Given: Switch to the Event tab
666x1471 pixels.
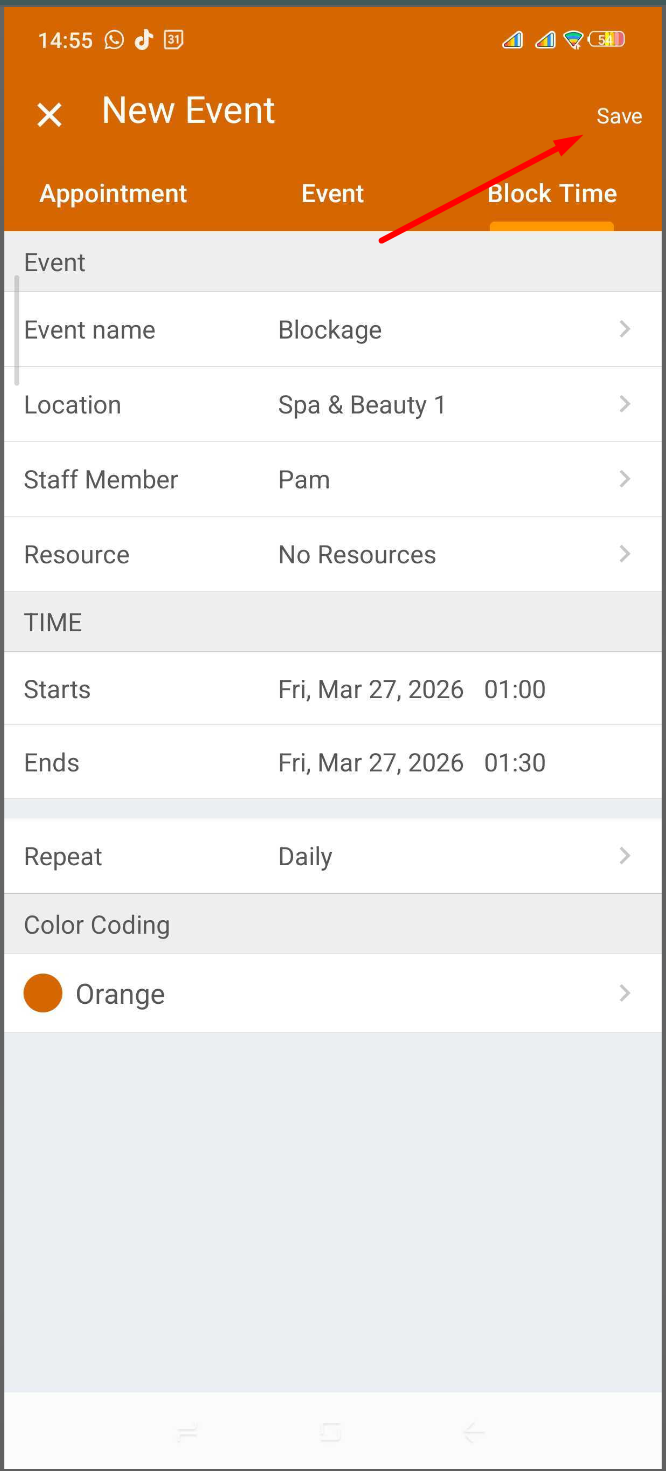Looking at the screenshot, I should tap(333, 194).
